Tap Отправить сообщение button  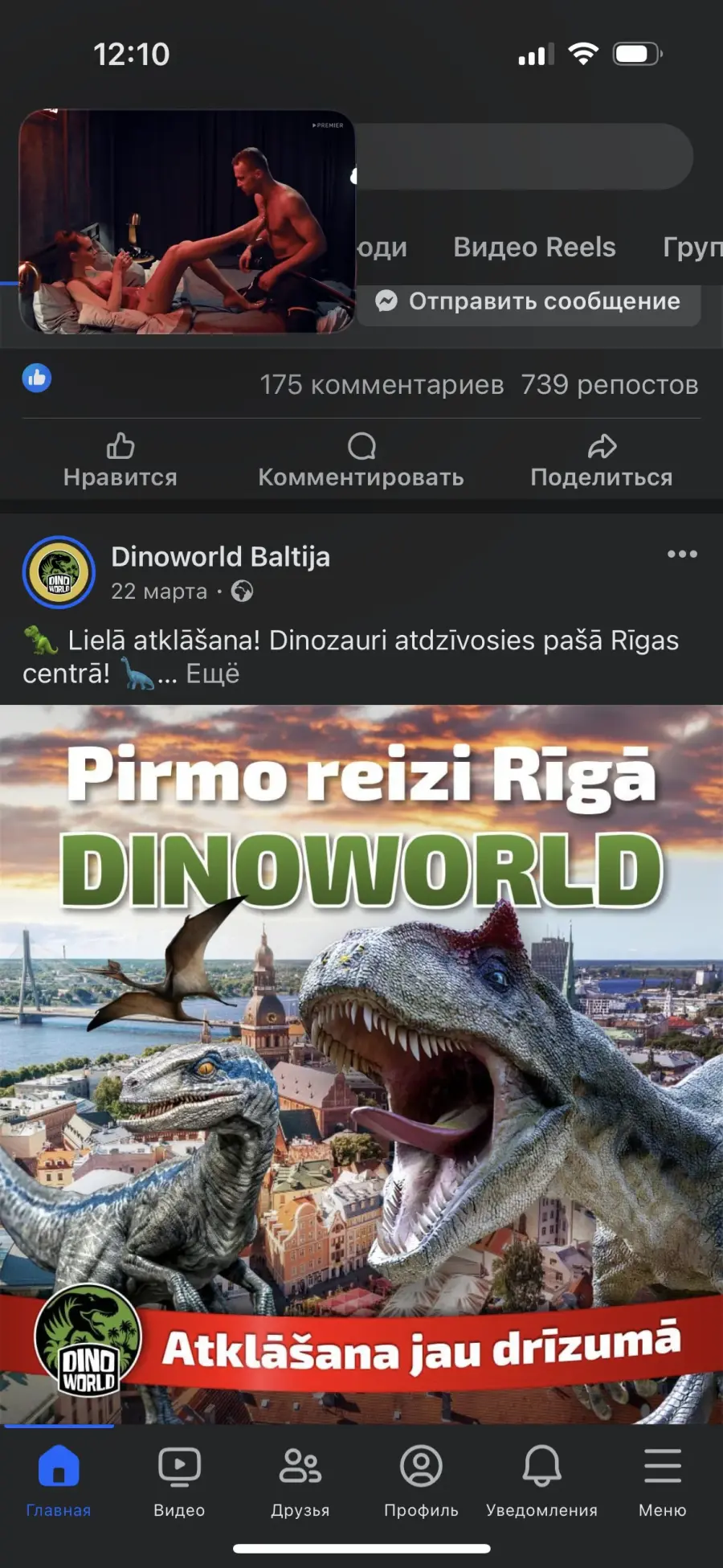point(529,301)
